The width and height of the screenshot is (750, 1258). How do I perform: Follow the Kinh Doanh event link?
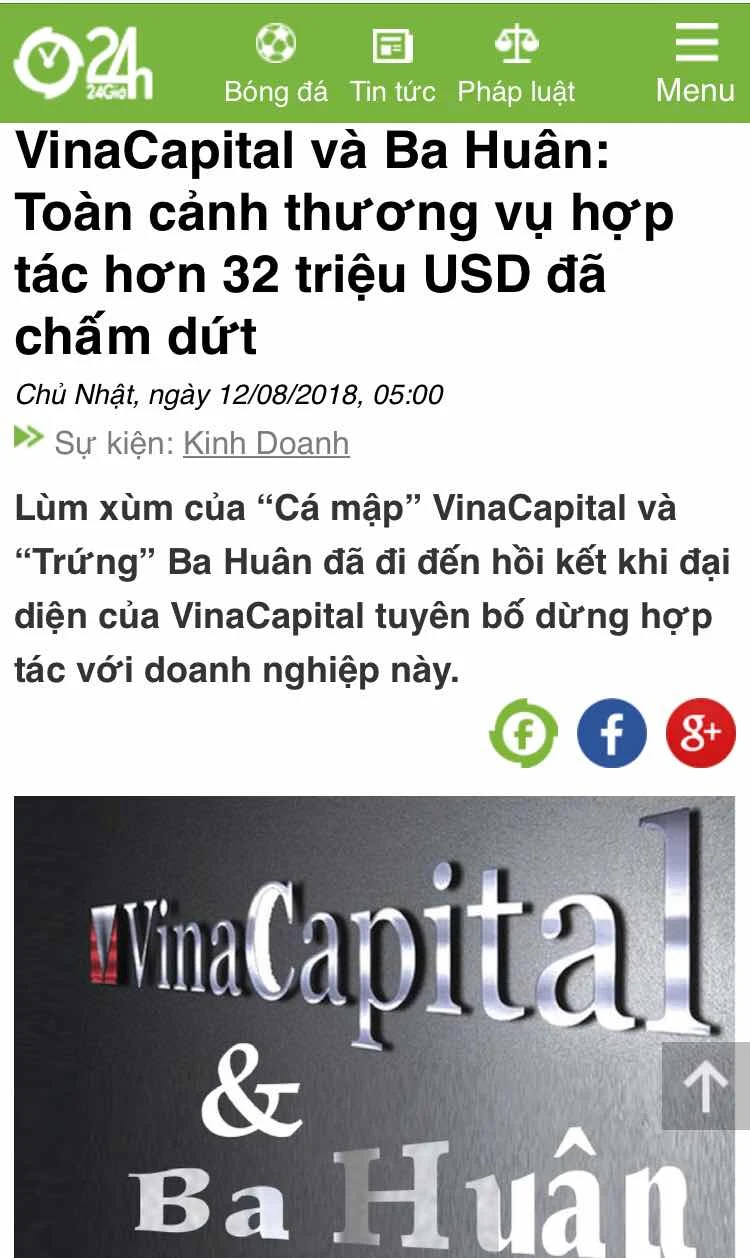click(266, 443)
